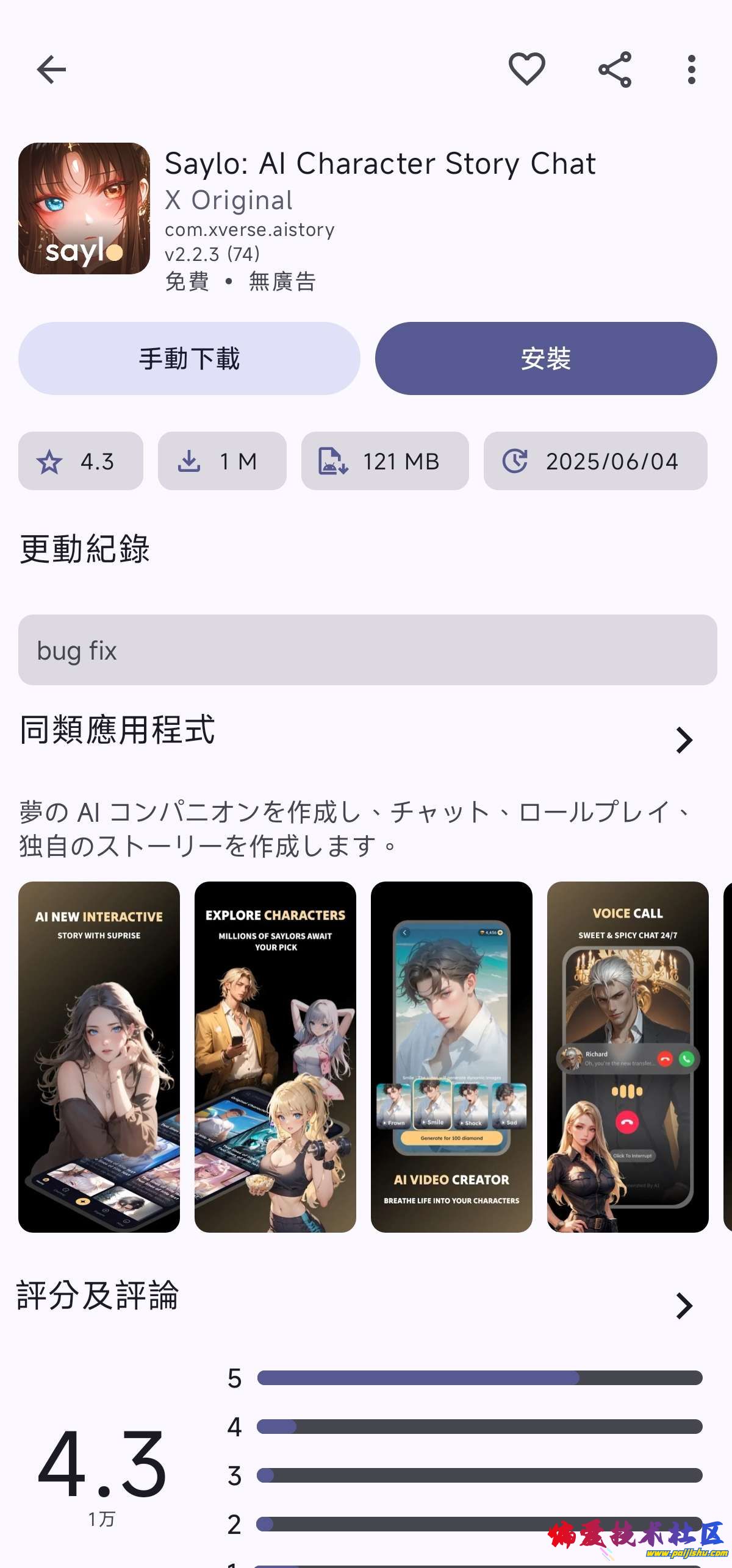Open the AI New Interactive screenshot
This screenshot has height=1568, width=732.
pos(99,1057)
